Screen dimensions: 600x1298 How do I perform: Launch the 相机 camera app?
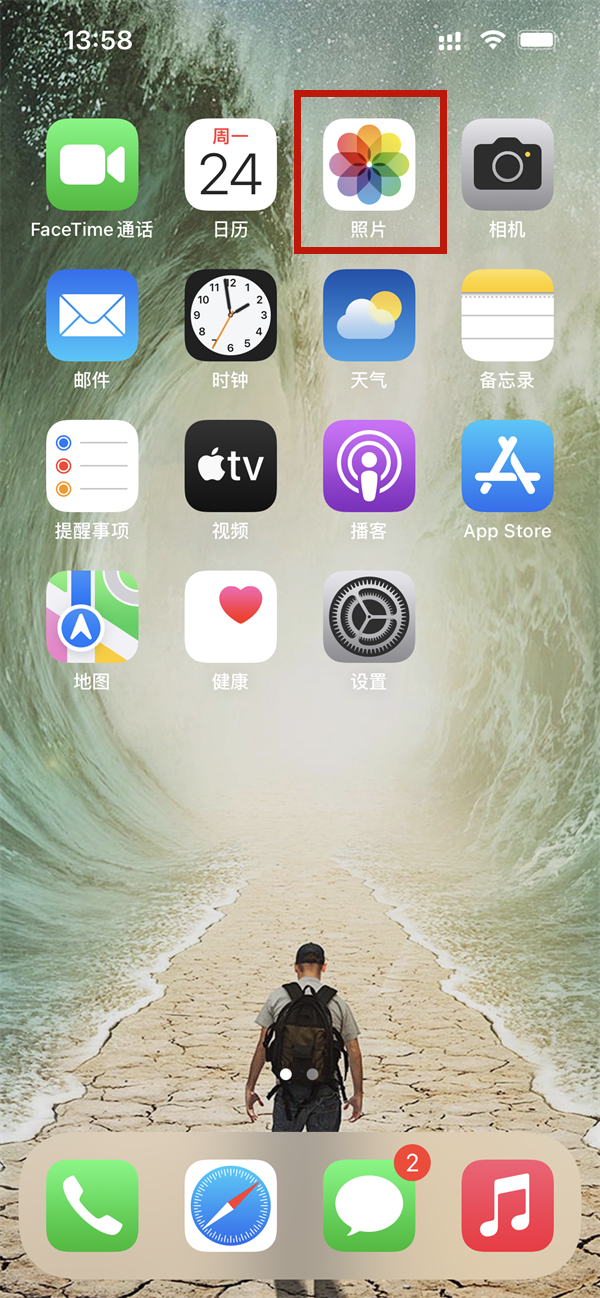[x=507, y=165]
